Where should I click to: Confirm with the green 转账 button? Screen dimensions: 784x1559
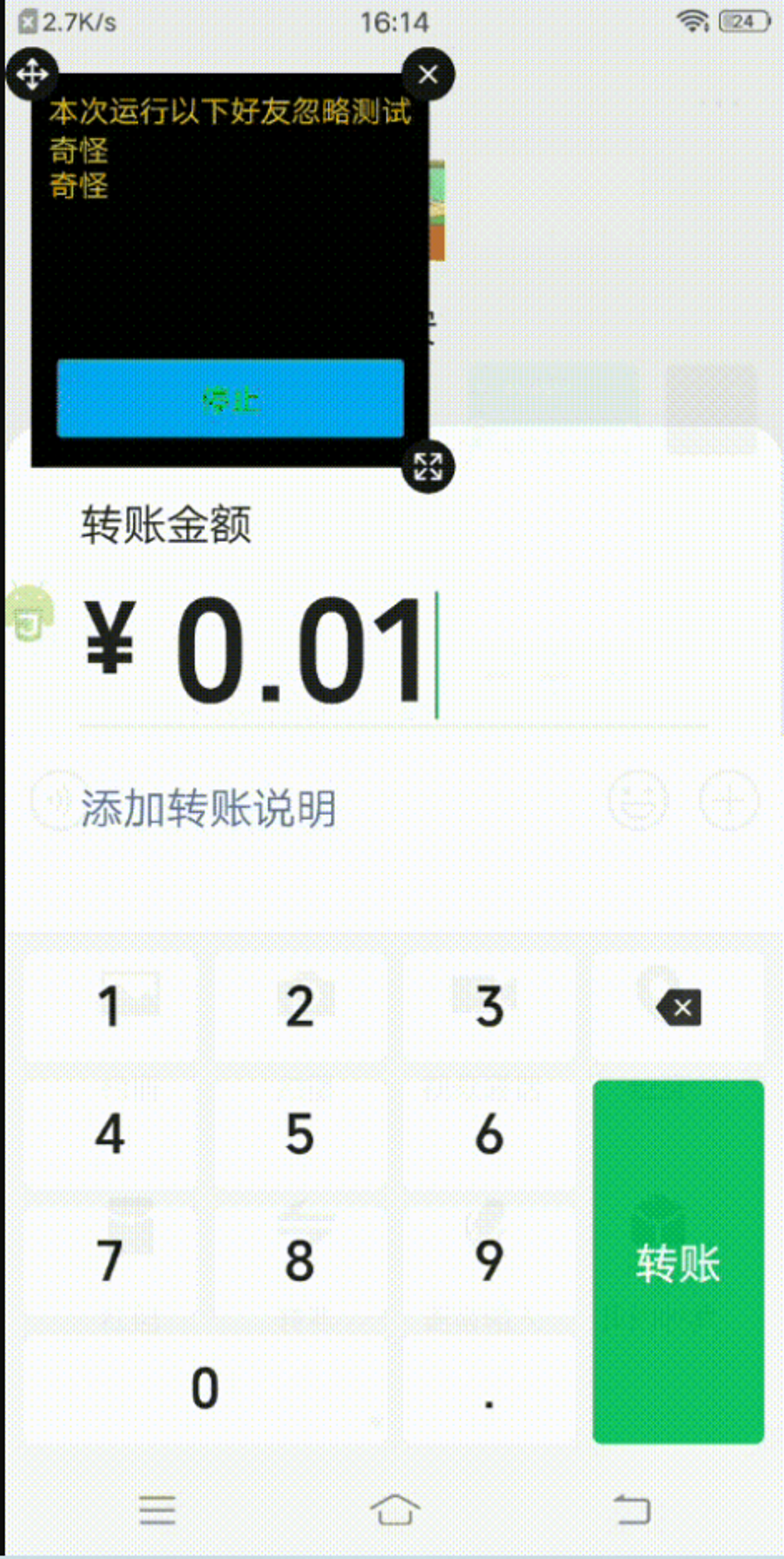[x=678, y=1261]
